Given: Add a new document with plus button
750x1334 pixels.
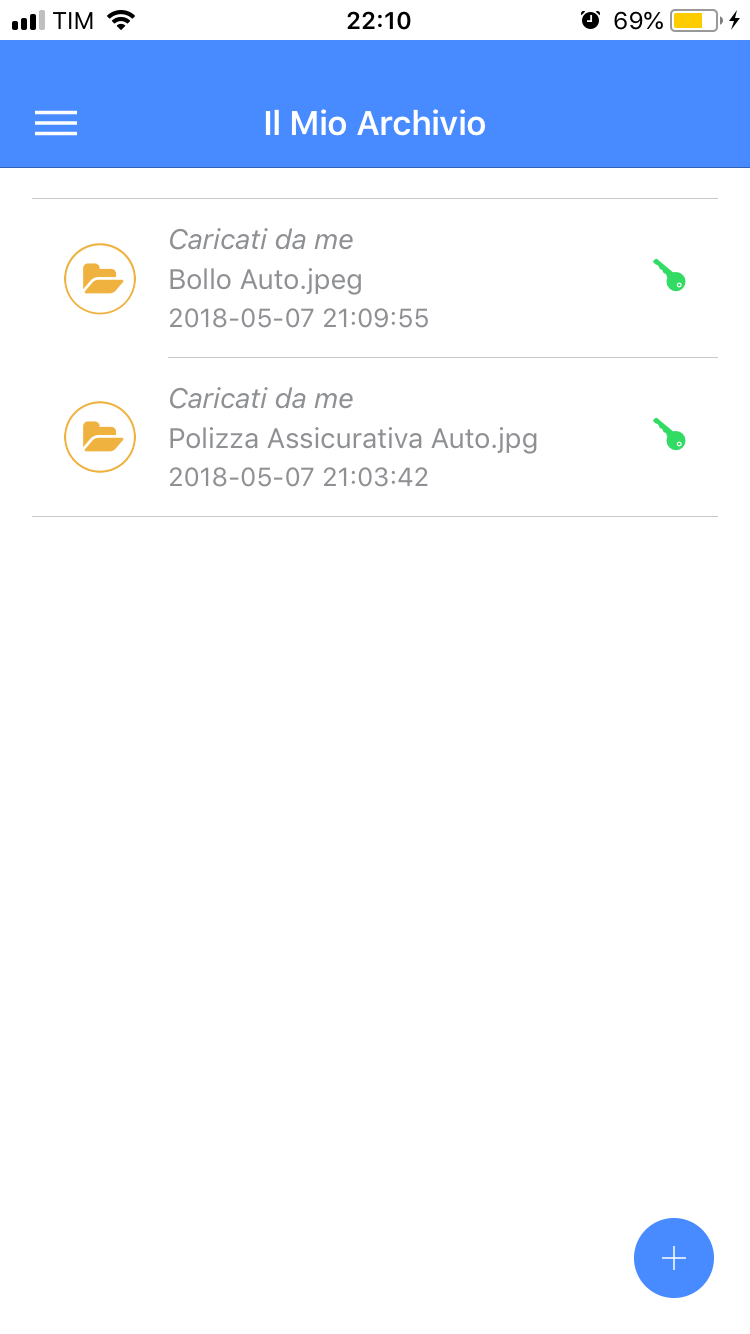Looking at the screenshot, I should tap(674, 1258).
